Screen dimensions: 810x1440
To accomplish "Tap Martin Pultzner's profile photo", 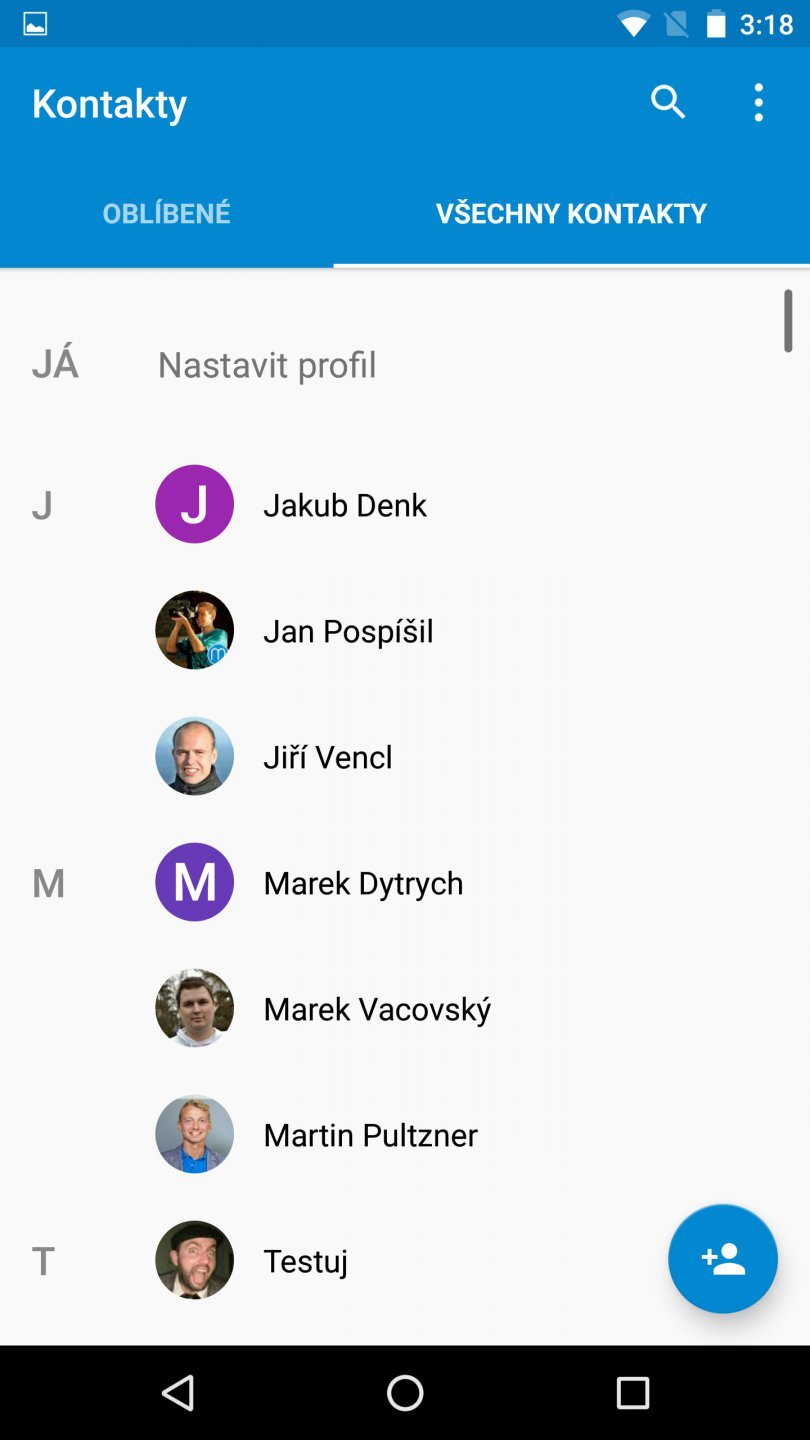I will 194,1134.
